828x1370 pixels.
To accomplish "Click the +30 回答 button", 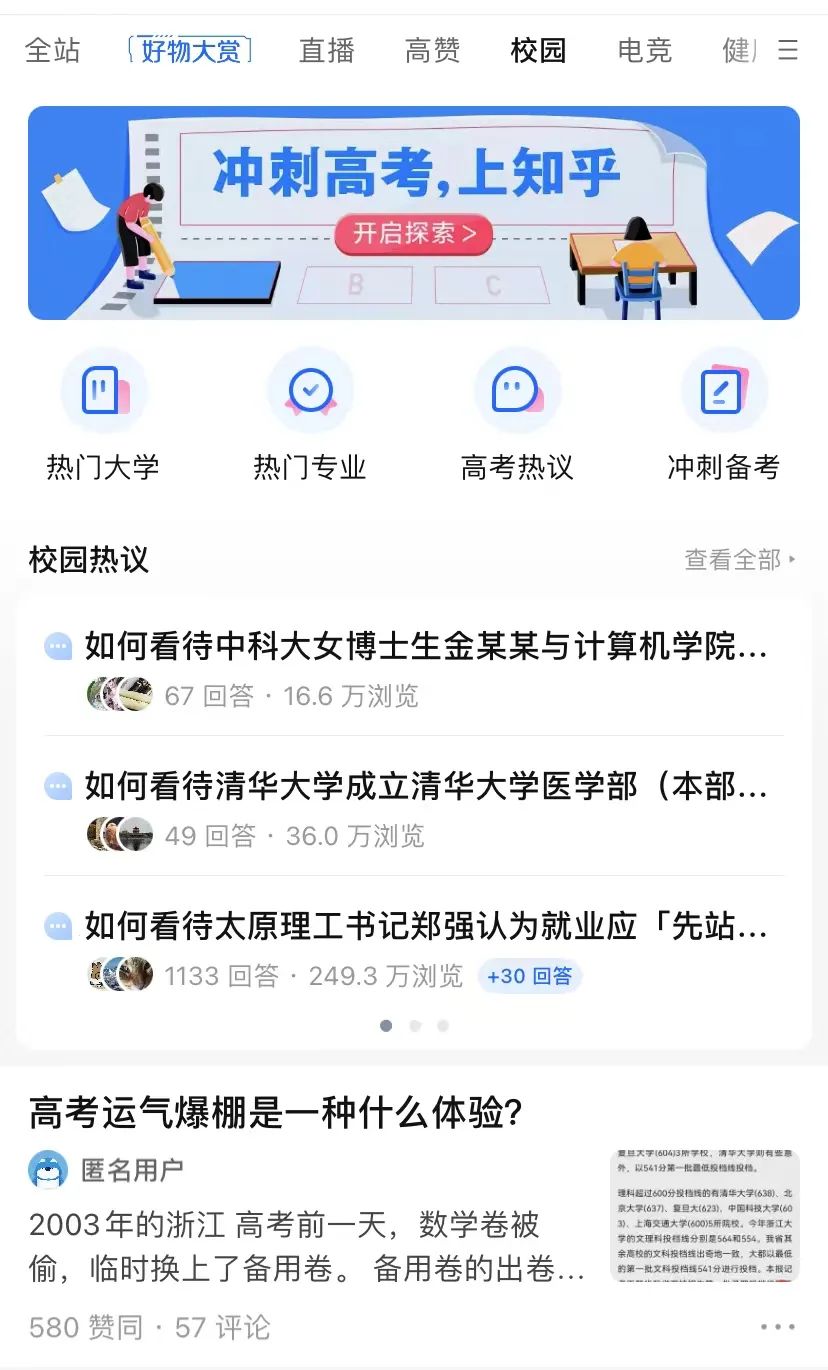I will coord(529,976).
